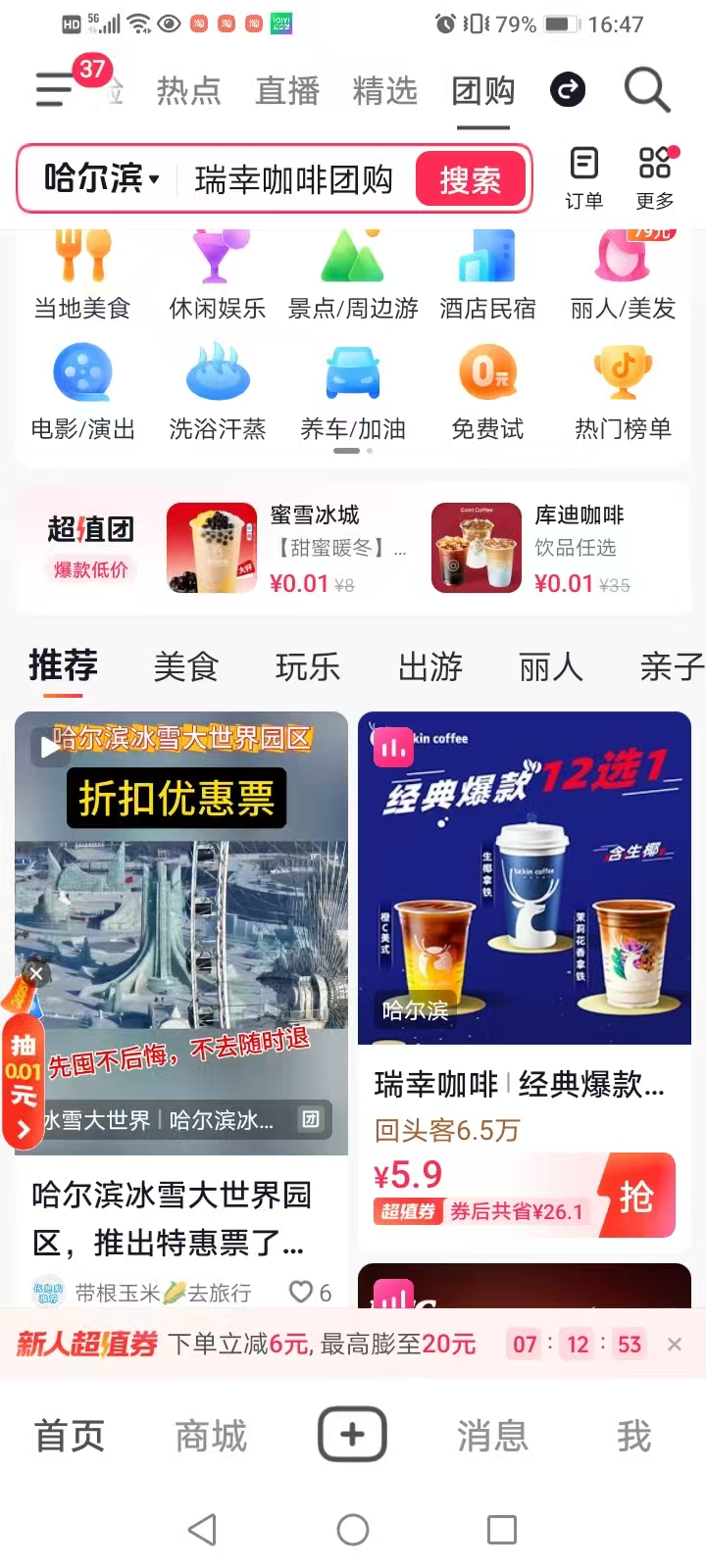Open the 库迪咖啡 ¥0.01 deal

tap(549, 549)
